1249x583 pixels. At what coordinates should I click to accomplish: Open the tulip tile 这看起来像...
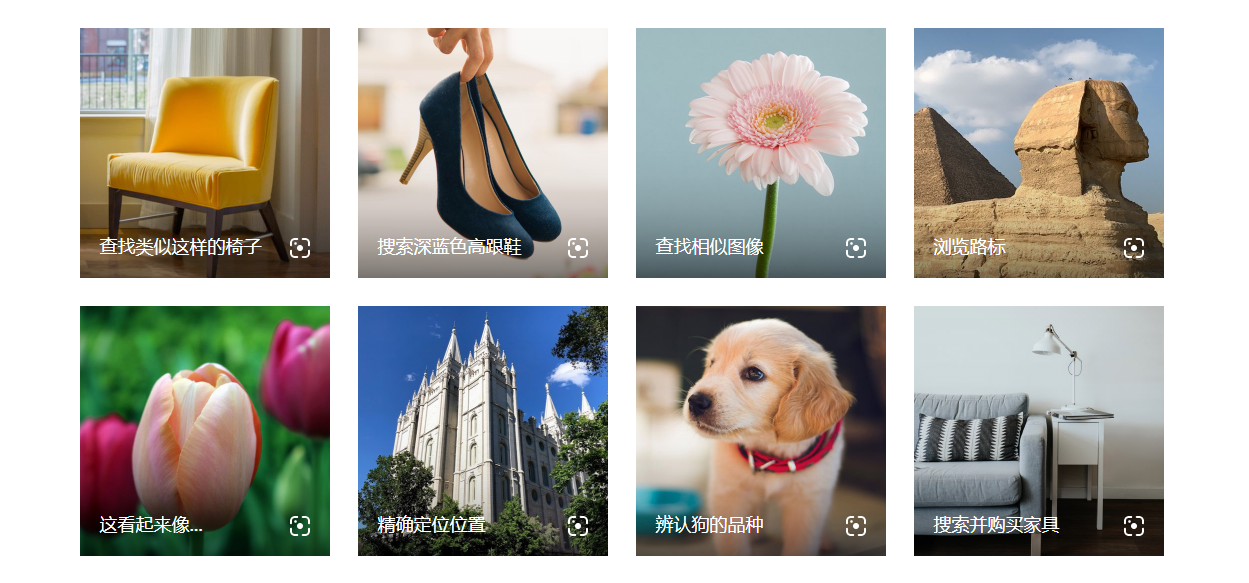click(205, 431)
